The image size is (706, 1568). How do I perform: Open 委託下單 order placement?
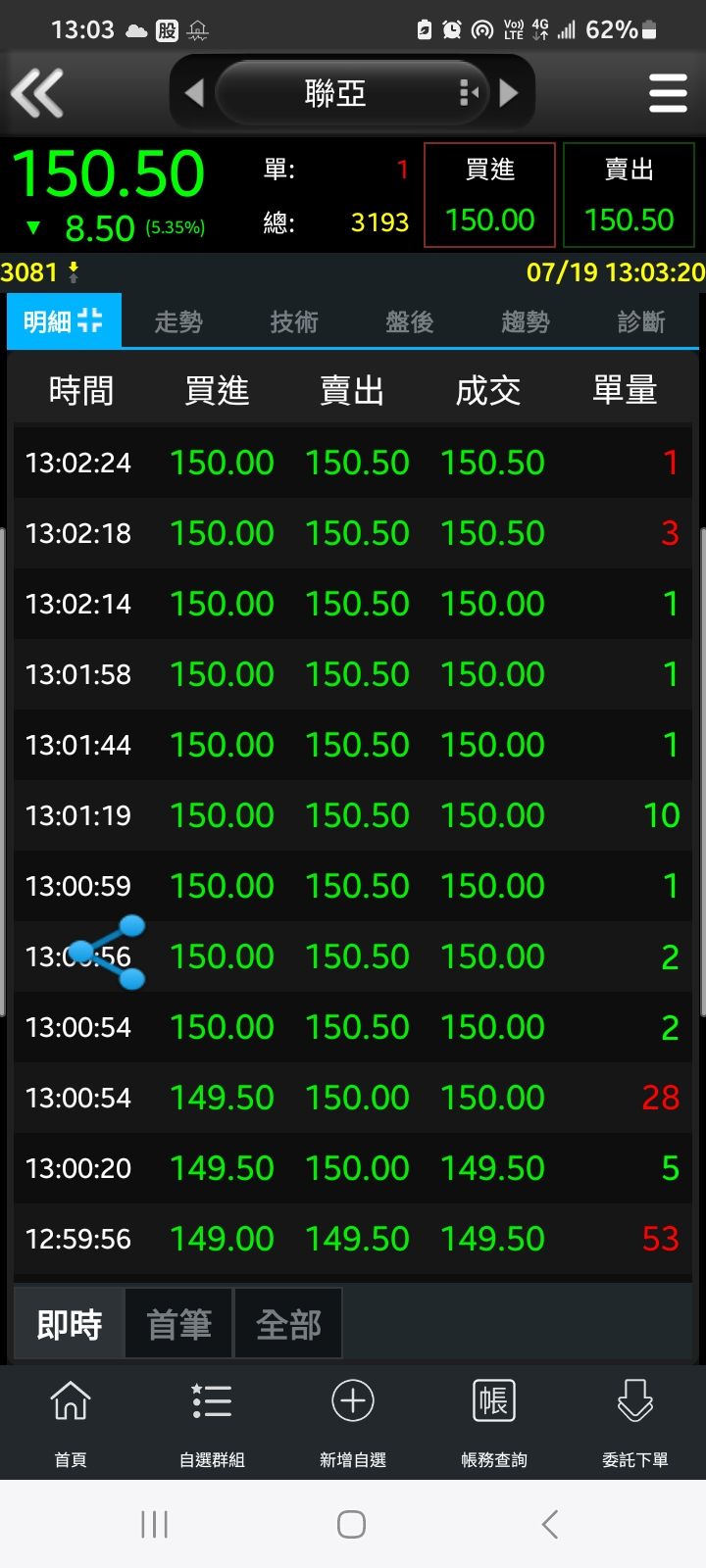[x=635, y=1421]
